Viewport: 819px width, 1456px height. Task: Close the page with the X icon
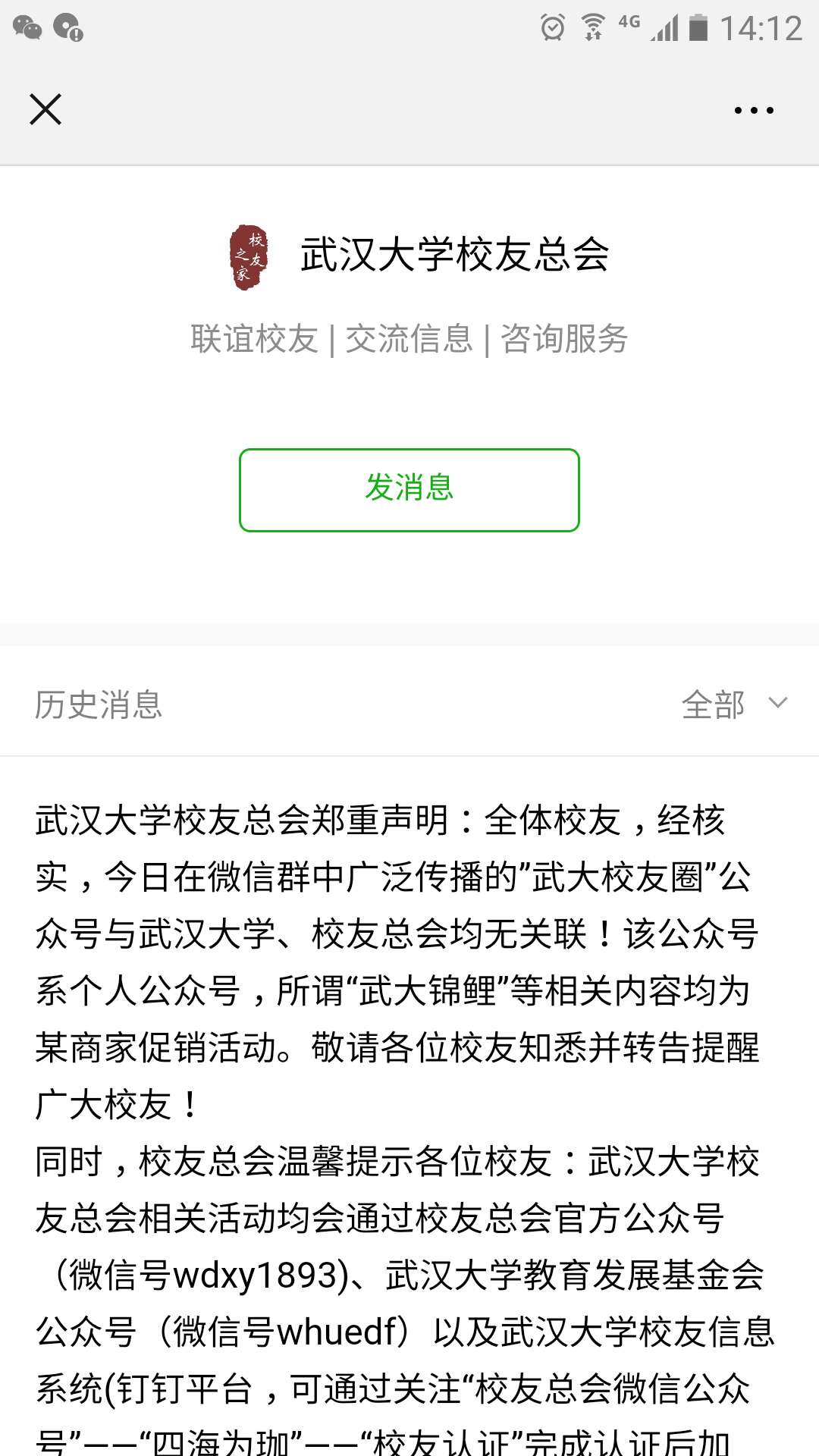point(45,110)
